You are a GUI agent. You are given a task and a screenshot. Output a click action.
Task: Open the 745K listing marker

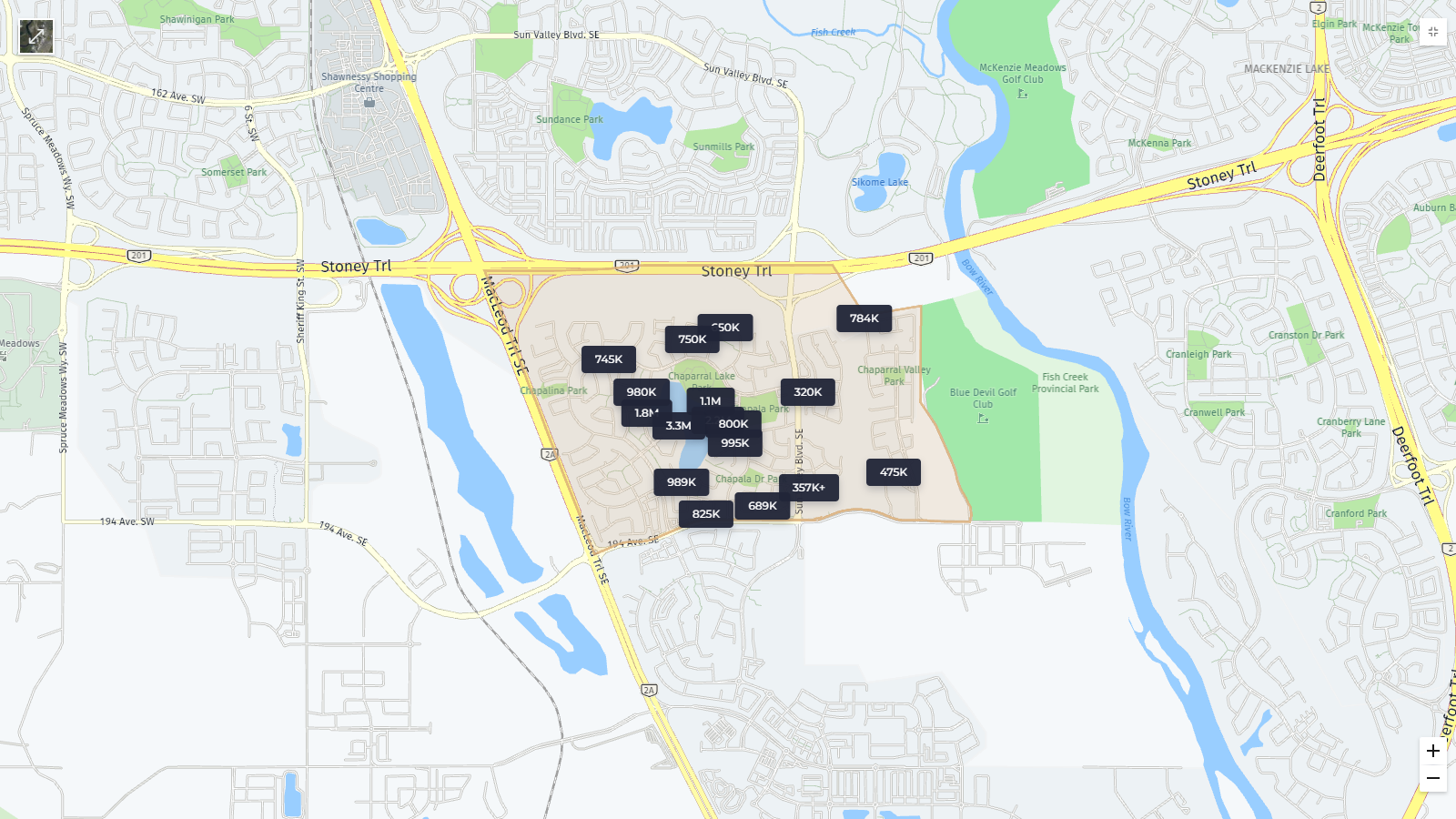608,359
